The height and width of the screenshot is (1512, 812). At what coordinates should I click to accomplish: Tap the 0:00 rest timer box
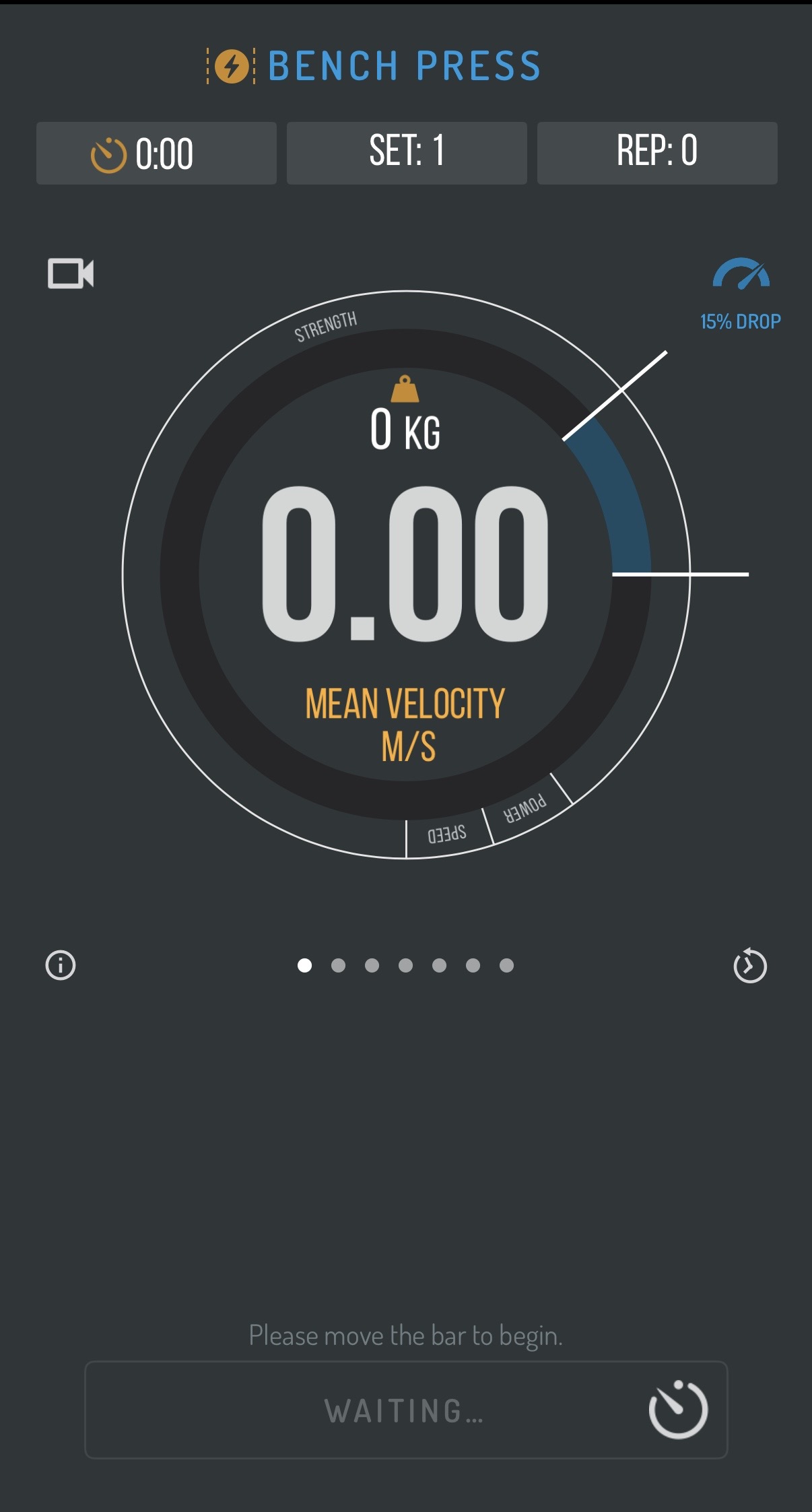156,153
